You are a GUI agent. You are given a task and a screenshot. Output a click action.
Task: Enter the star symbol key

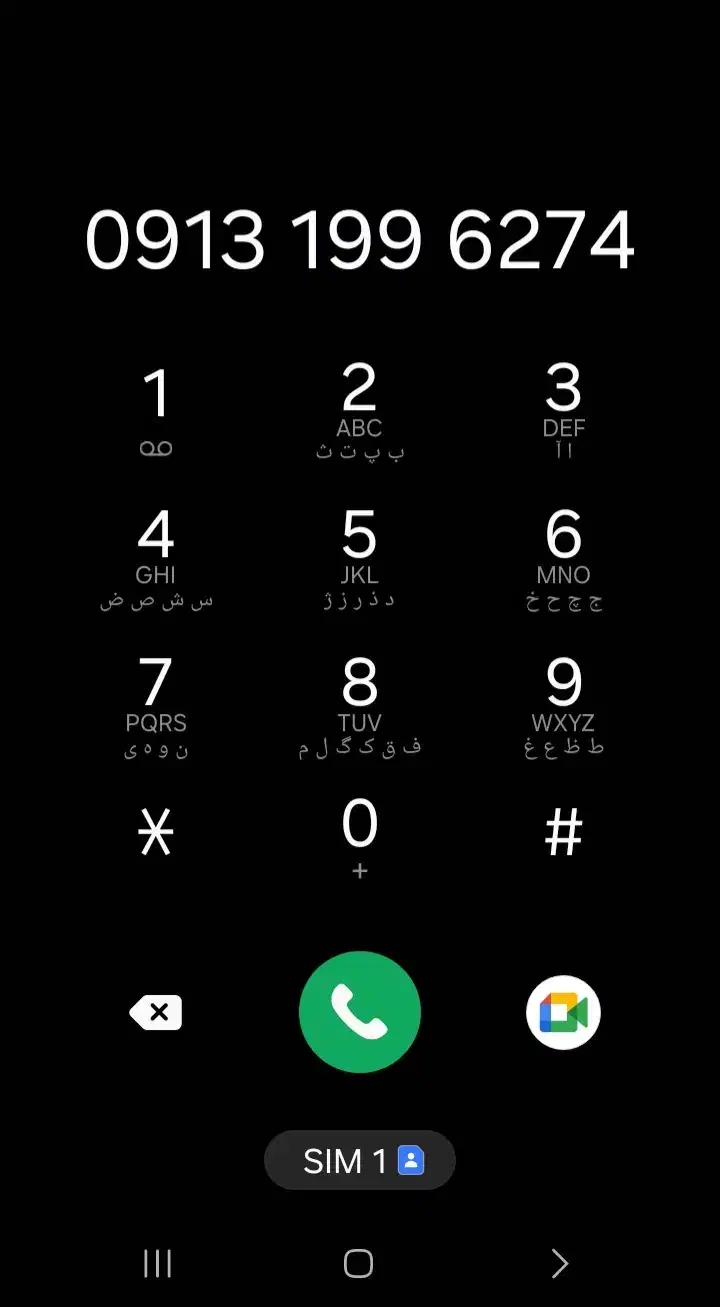(x=156, y=832)
